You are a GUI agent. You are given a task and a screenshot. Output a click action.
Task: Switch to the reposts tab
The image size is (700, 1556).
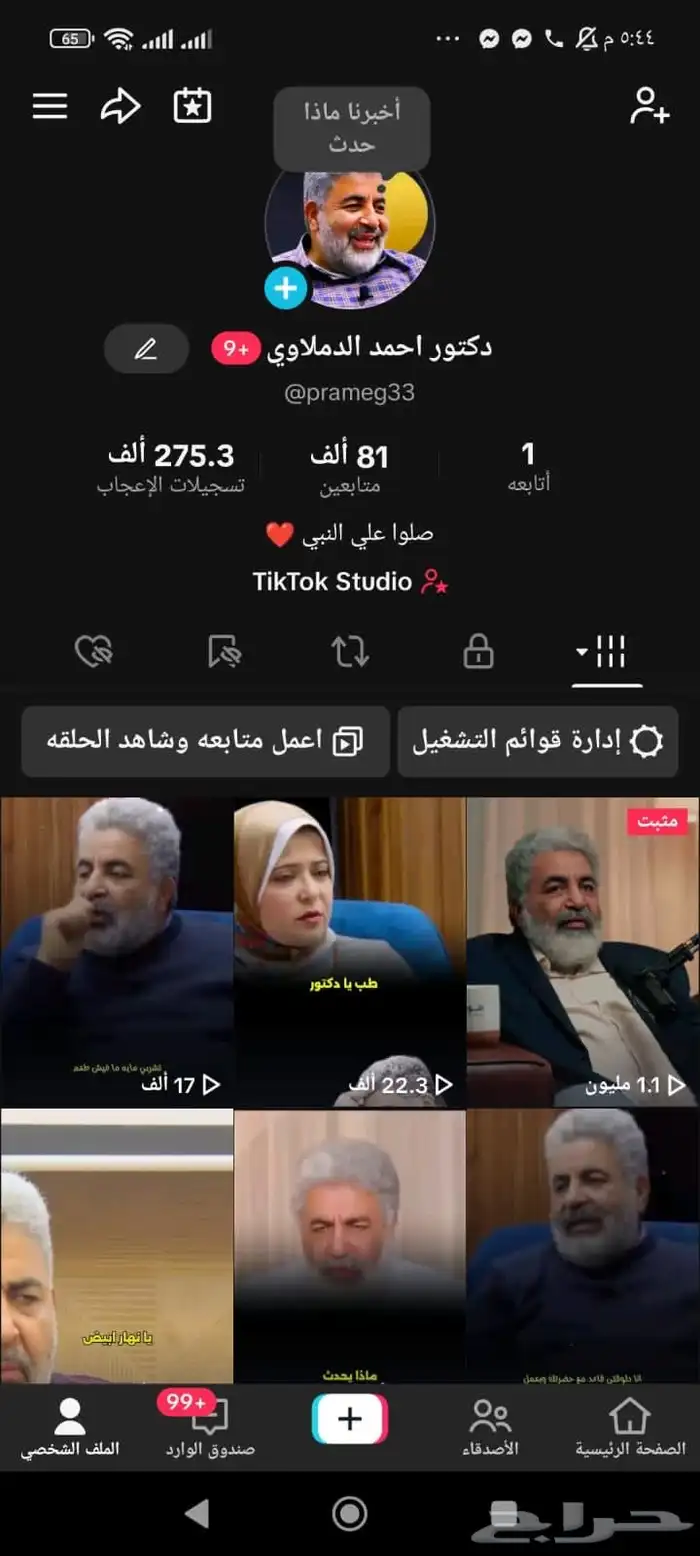pos(350,653)
